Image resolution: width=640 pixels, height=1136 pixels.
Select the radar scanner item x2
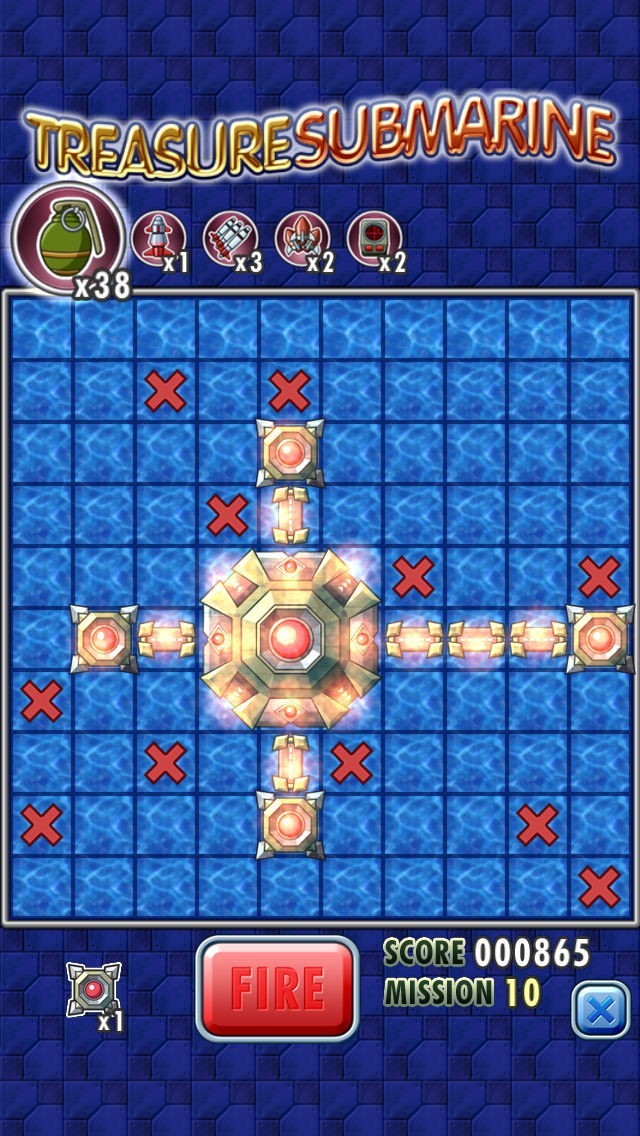(x=374, y=239)
